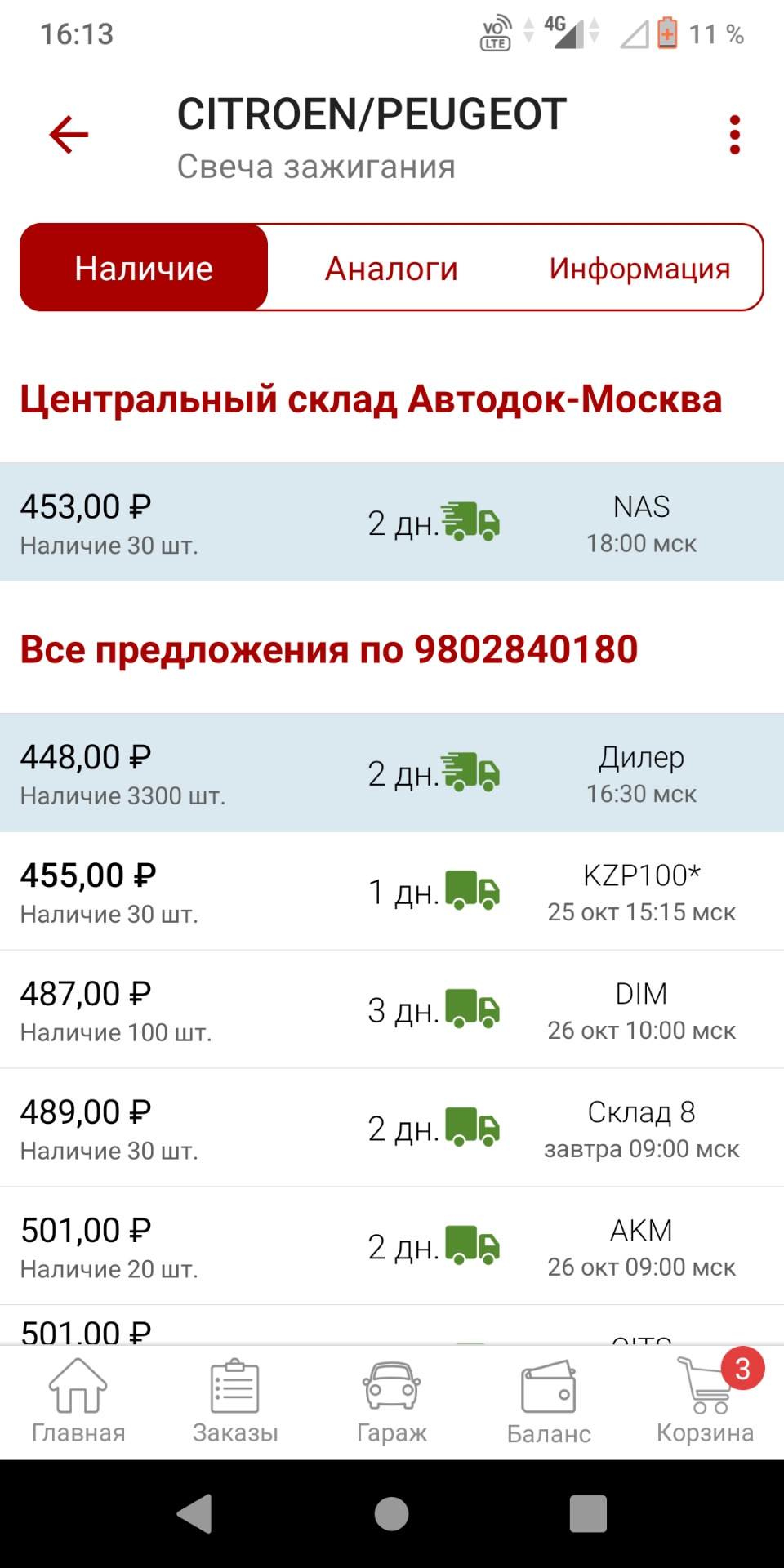Image resolution: width=784 pixels, height=1568 pixels.
Task: Open the three-dot overflow menu
Action: pos(736,134)
